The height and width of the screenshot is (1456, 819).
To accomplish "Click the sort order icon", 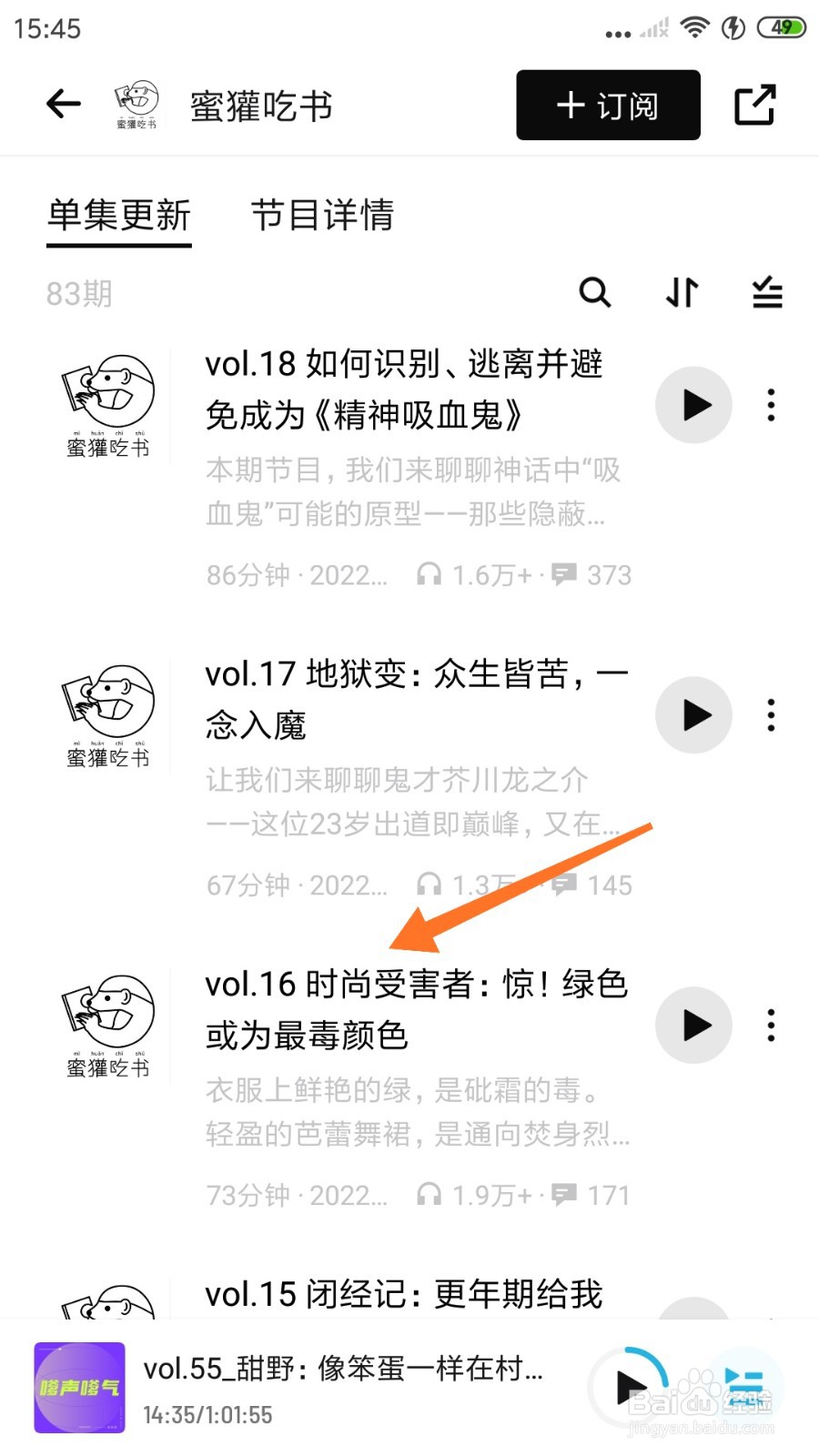I will pyautogui.click(x=681, y=293).
